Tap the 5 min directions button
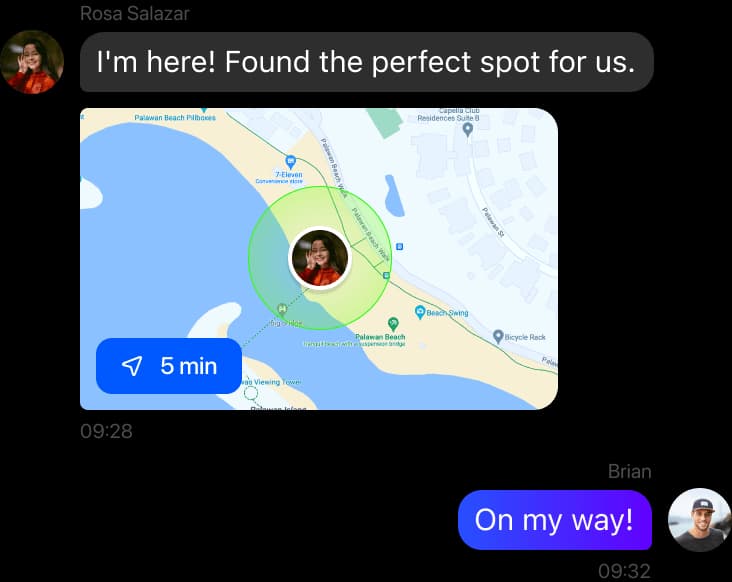 click(x=168, y=366)
